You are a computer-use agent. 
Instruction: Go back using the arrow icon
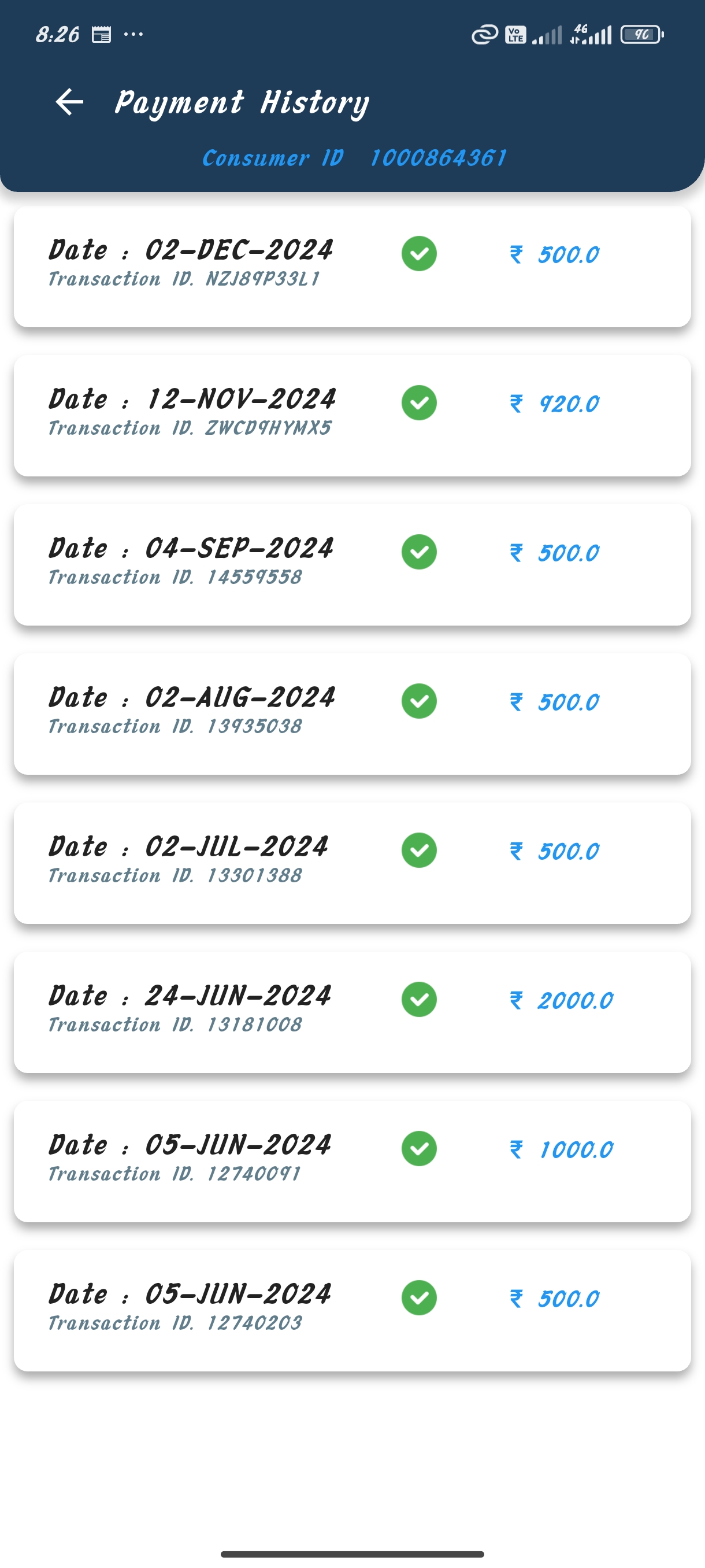tap(69, 102)
